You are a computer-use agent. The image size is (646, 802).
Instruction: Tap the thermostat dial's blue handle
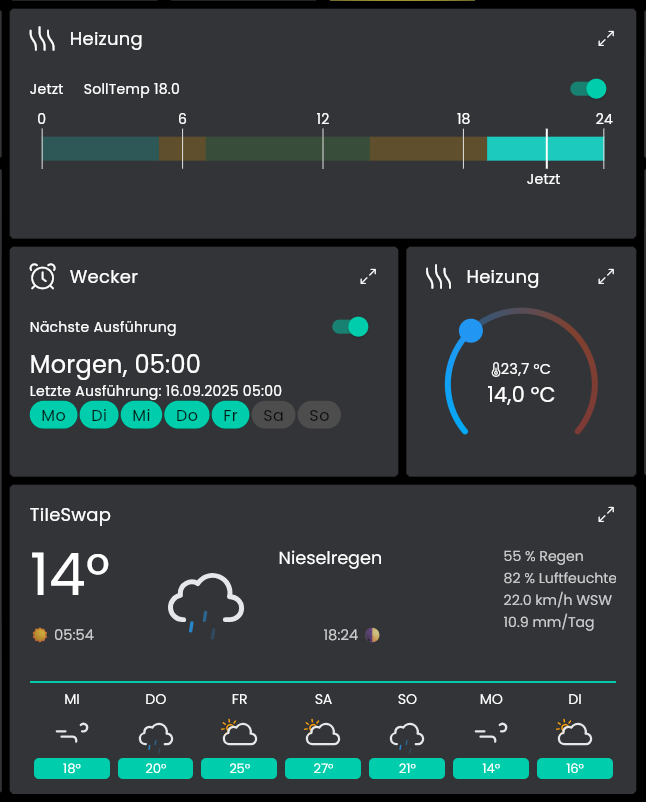click(470, 330)
